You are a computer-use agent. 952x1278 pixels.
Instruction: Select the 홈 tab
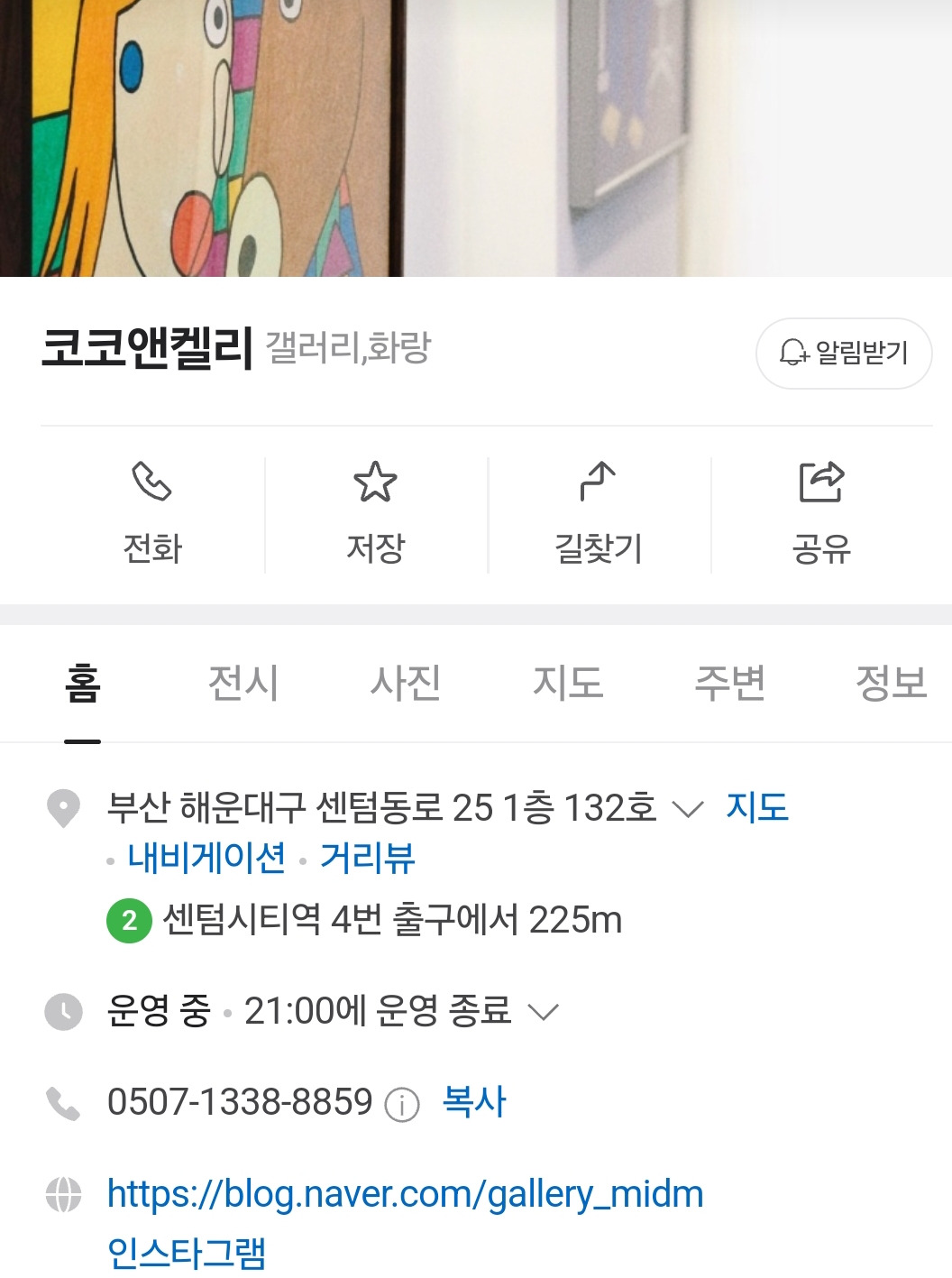click(82, 683)
